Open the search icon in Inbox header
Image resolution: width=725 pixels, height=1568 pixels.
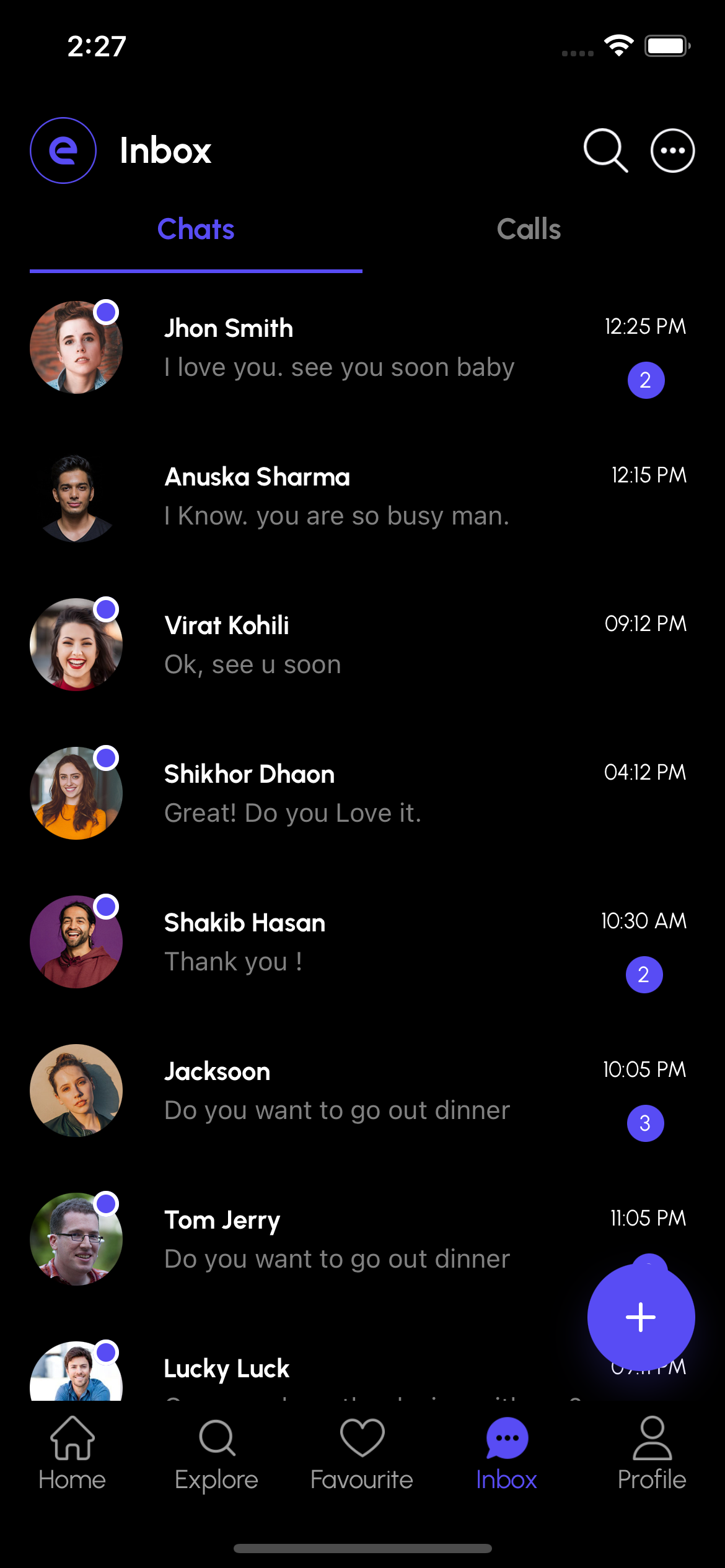[x=605, y=150]
